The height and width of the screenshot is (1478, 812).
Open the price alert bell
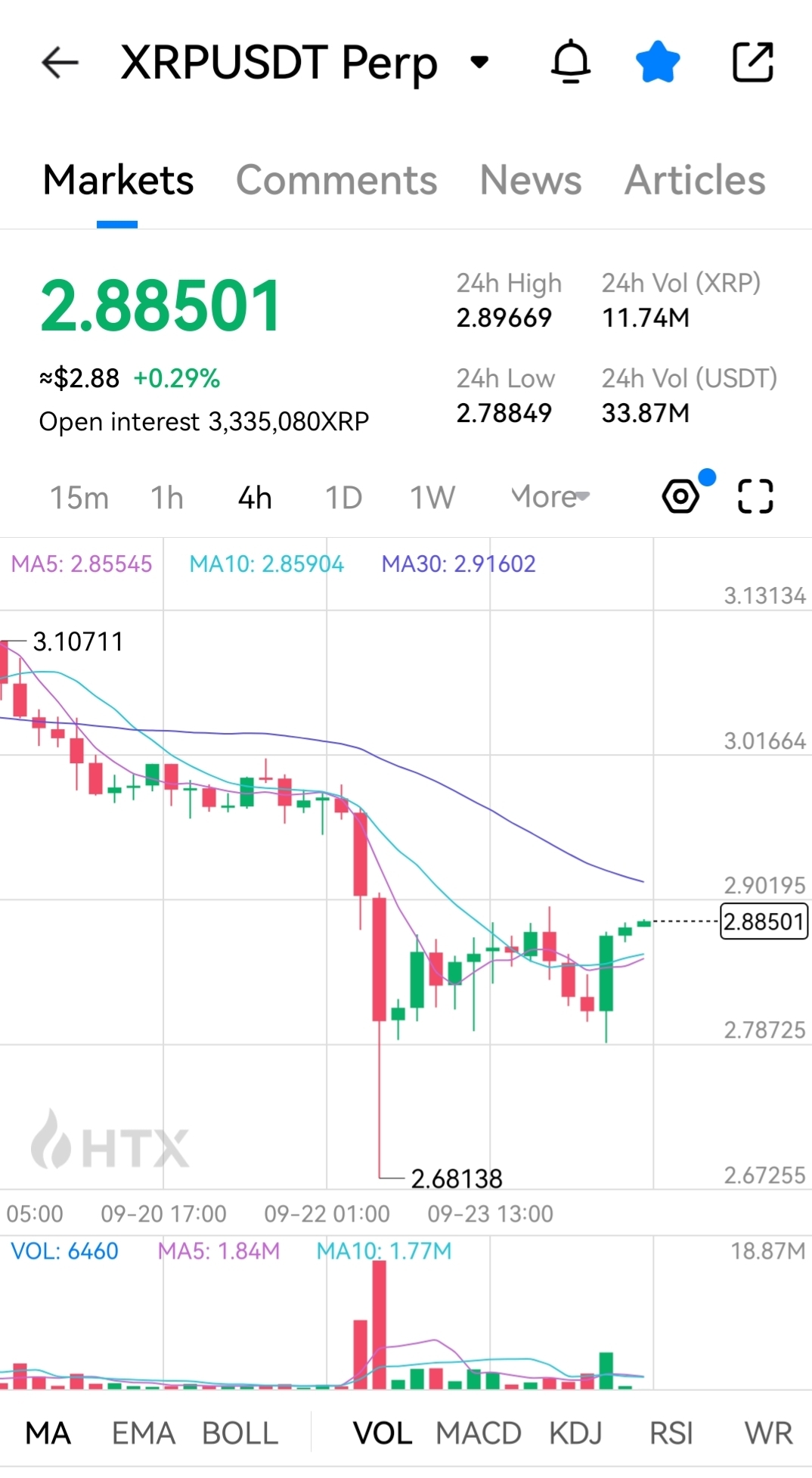point(571,62)
